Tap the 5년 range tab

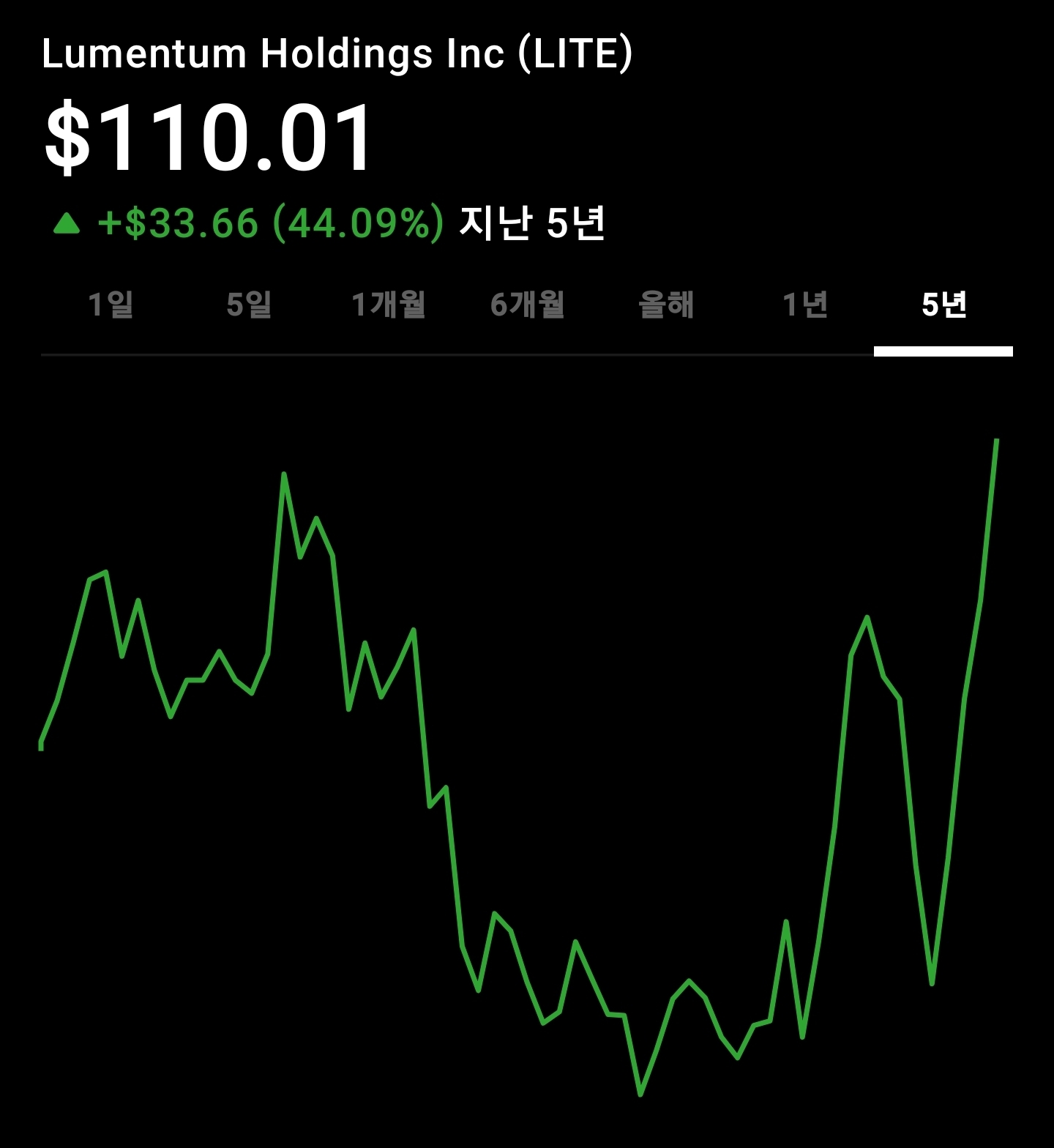pyautogui.click(x=943, y=305)
